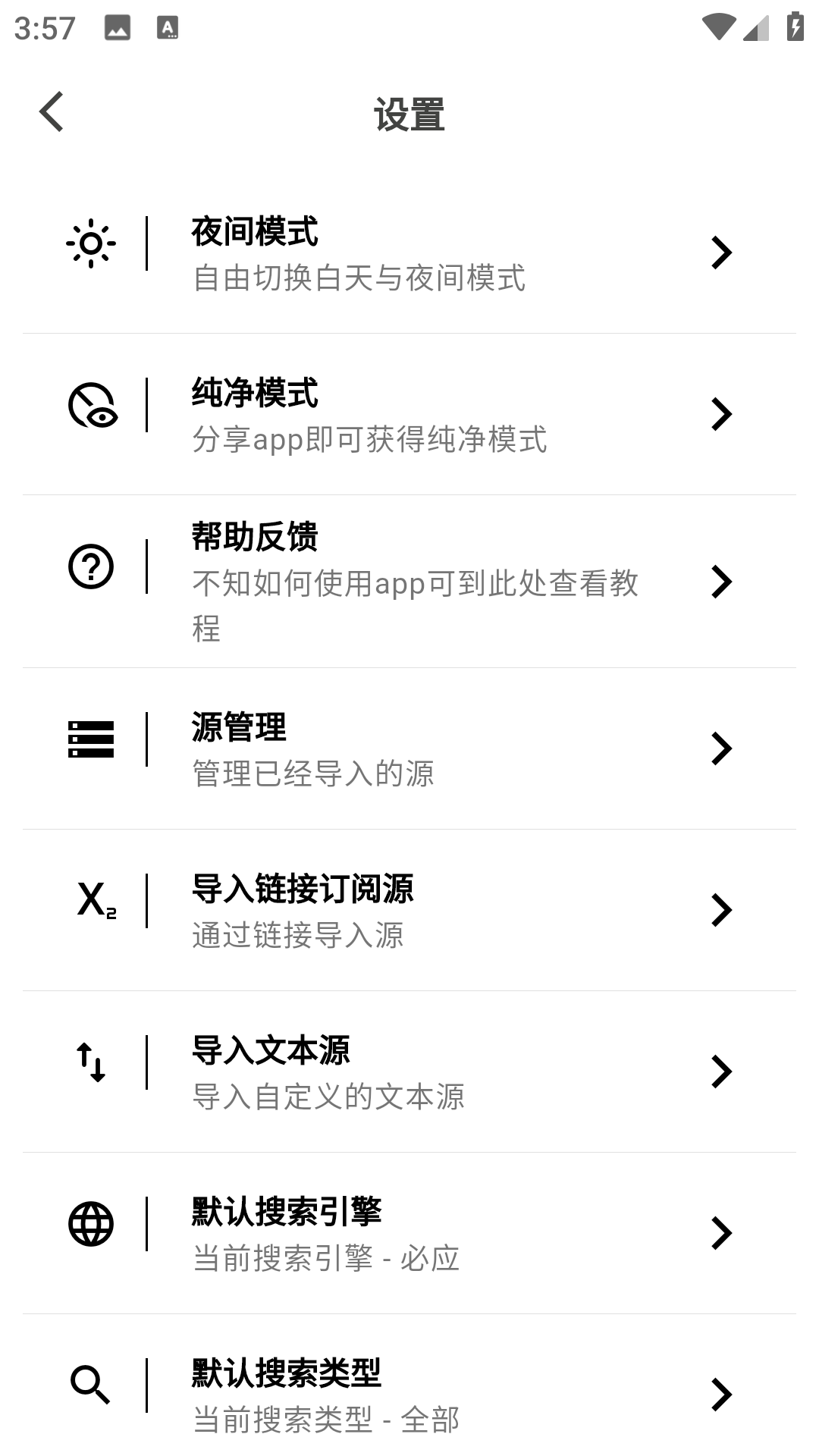Open 导入文本源

coord(409,1072)
